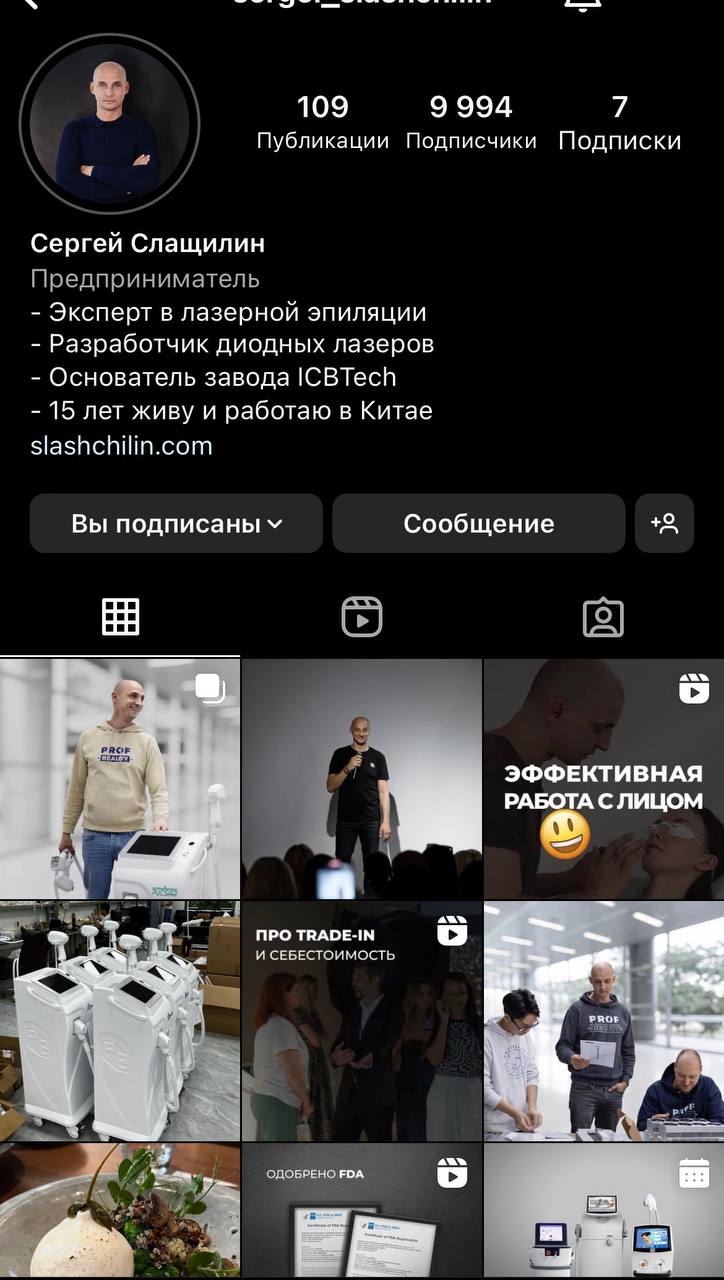The height and width of the screenshot is (1280, 724).
Task: Switch to the Reels tab
Action: (362, 617)
